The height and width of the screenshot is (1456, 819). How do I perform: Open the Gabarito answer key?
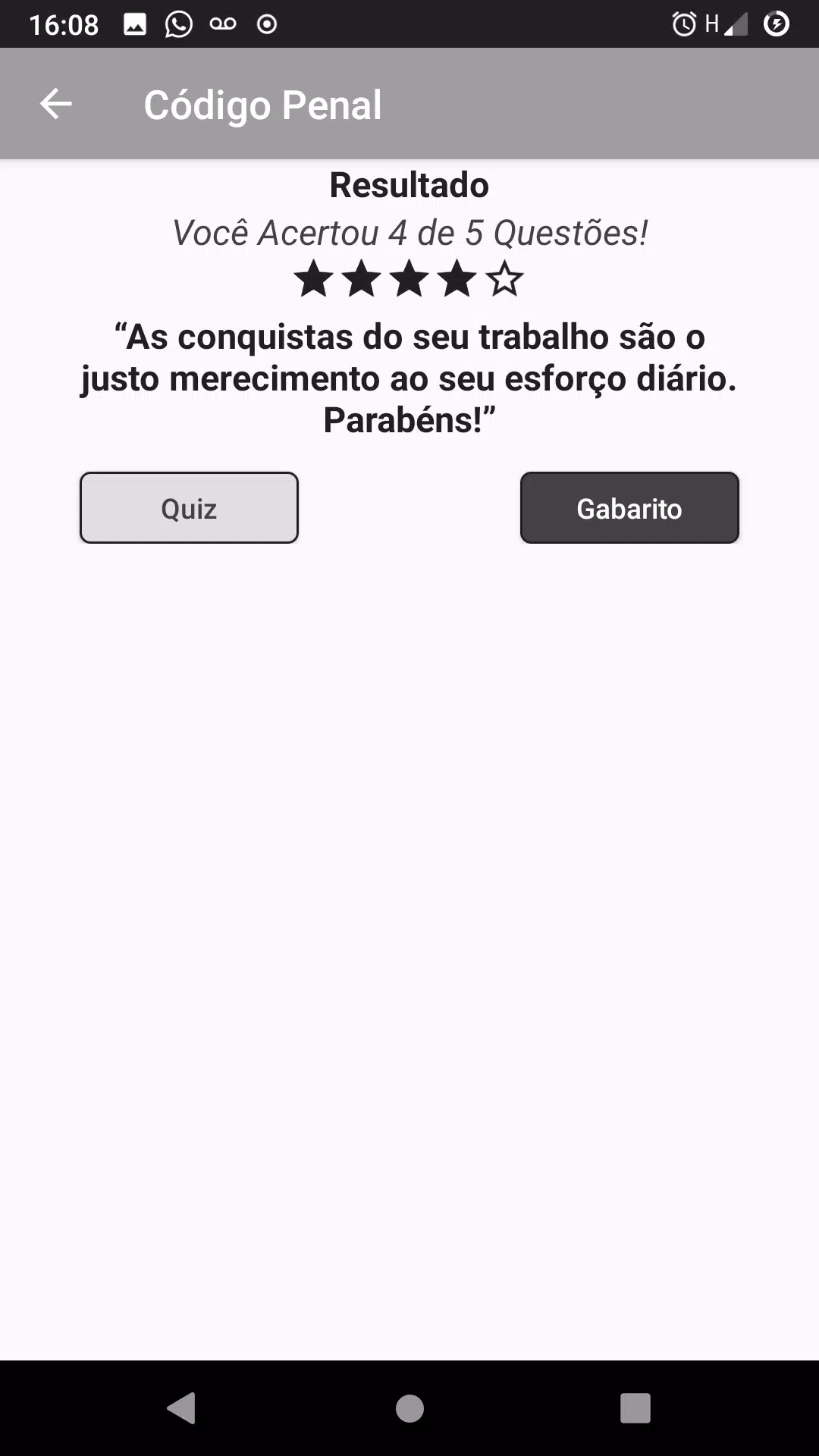(x=629, y=508)
